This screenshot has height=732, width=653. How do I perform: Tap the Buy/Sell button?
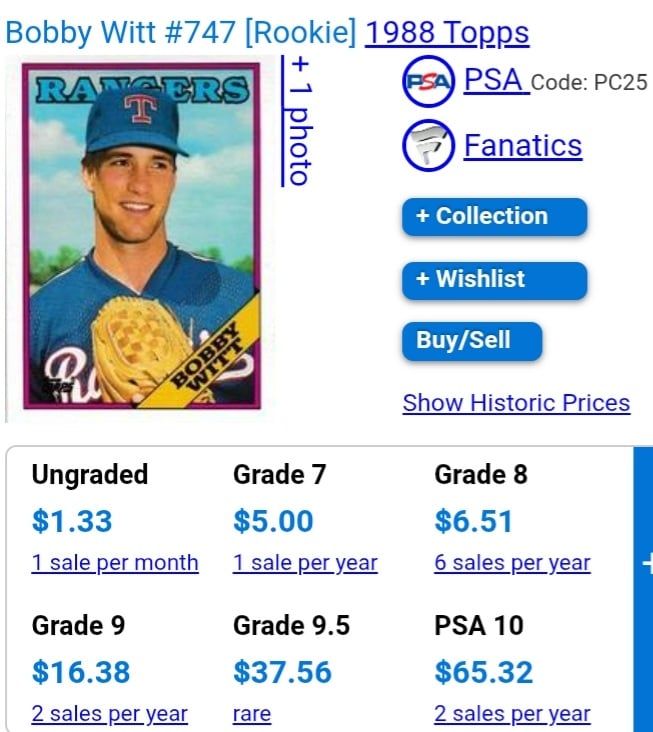click(472, 341)
